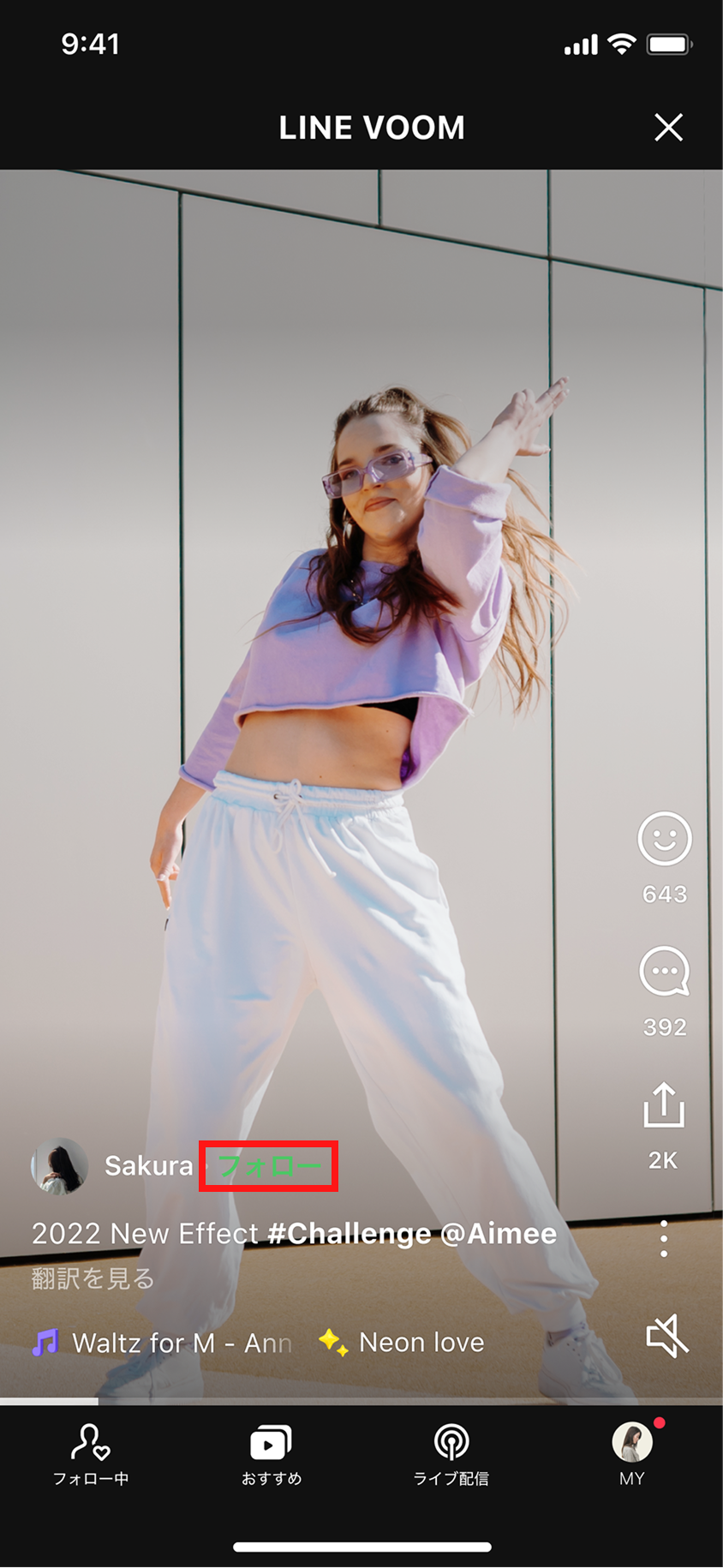Open the #Challenge hashtag

pyautogui.click(x=350, y=1234)
